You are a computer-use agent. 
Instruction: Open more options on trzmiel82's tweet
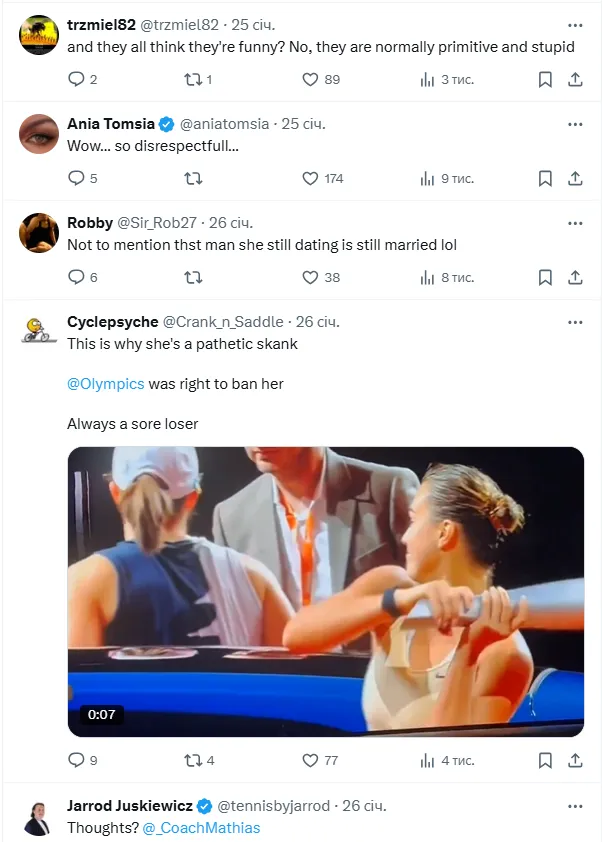pos(575,25)
